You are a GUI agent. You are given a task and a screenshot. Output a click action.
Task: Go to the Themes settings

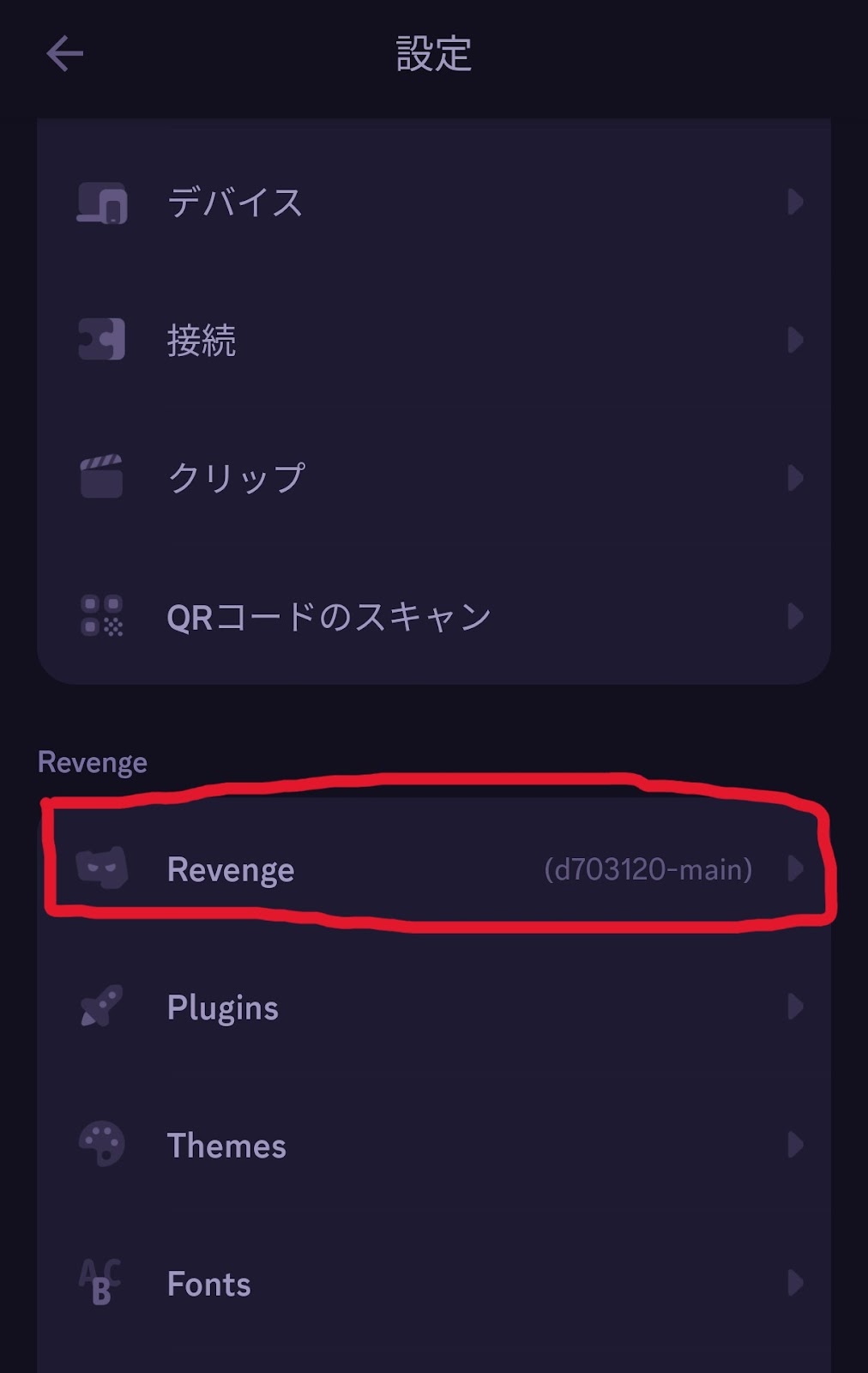point(433,1146)
